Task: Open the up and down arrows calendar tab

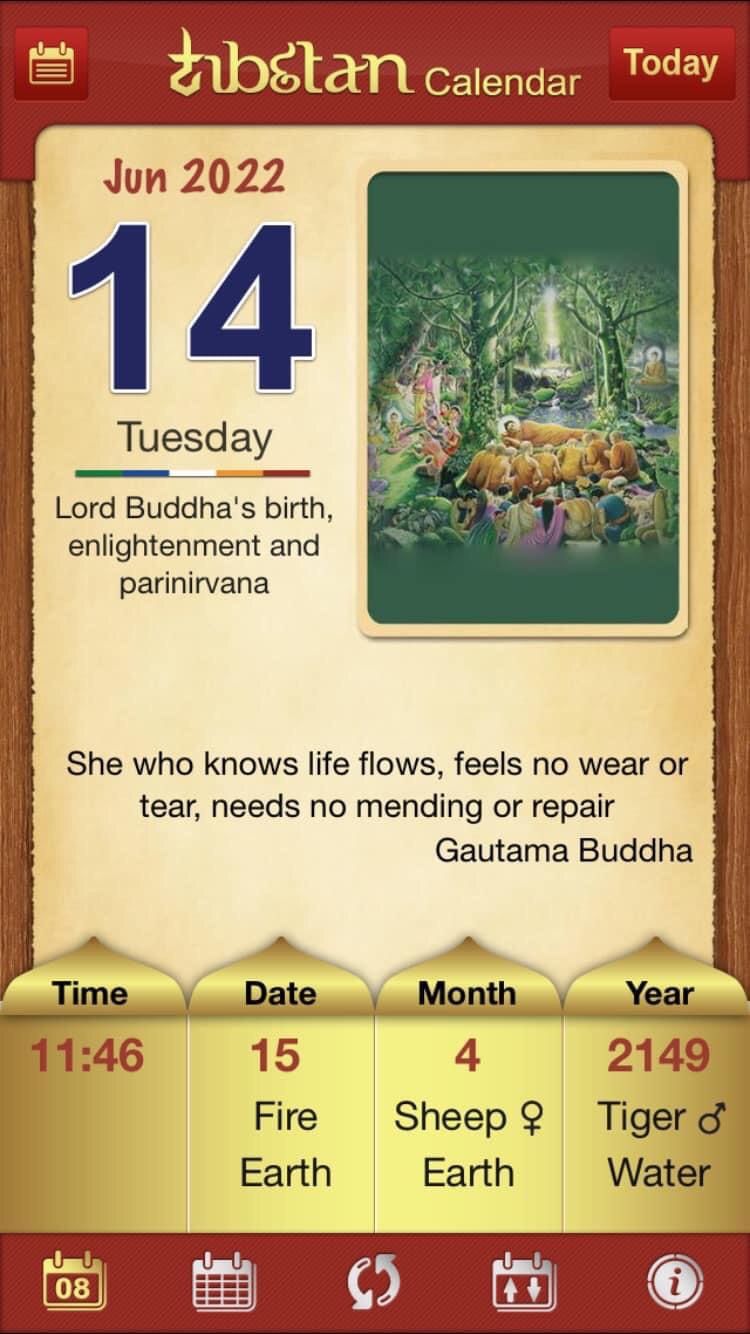Action: click(523, 1282)
